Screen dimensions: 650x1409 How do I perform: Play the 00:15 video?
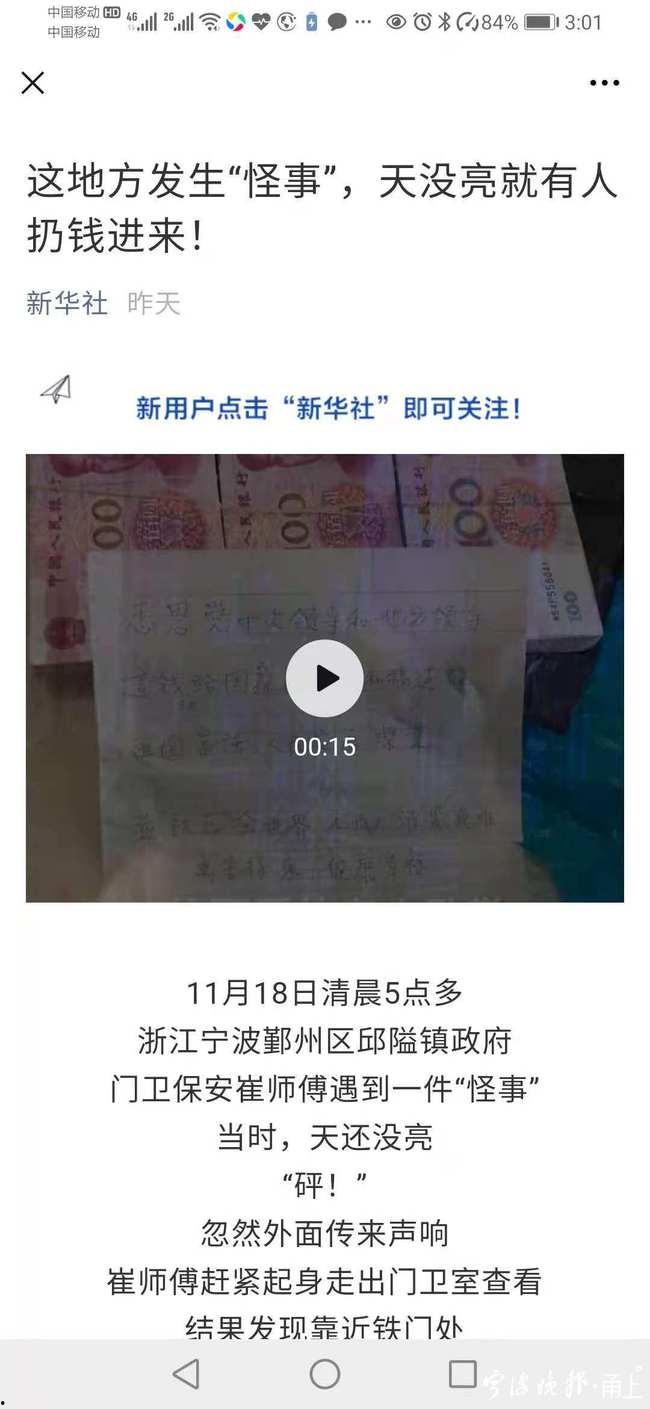point(324,679)
